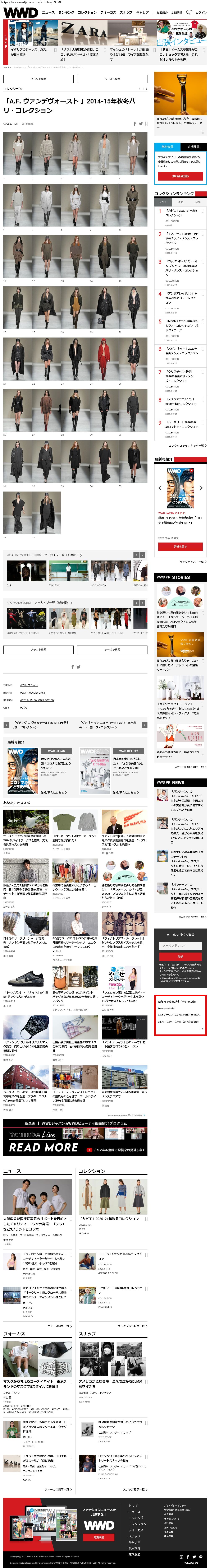Image resolution: width=210 pixels, height=1568 pixels.
Task: Open the 'カビエ 2020-21年秋冬' ranking item
Action: point(181,213)
